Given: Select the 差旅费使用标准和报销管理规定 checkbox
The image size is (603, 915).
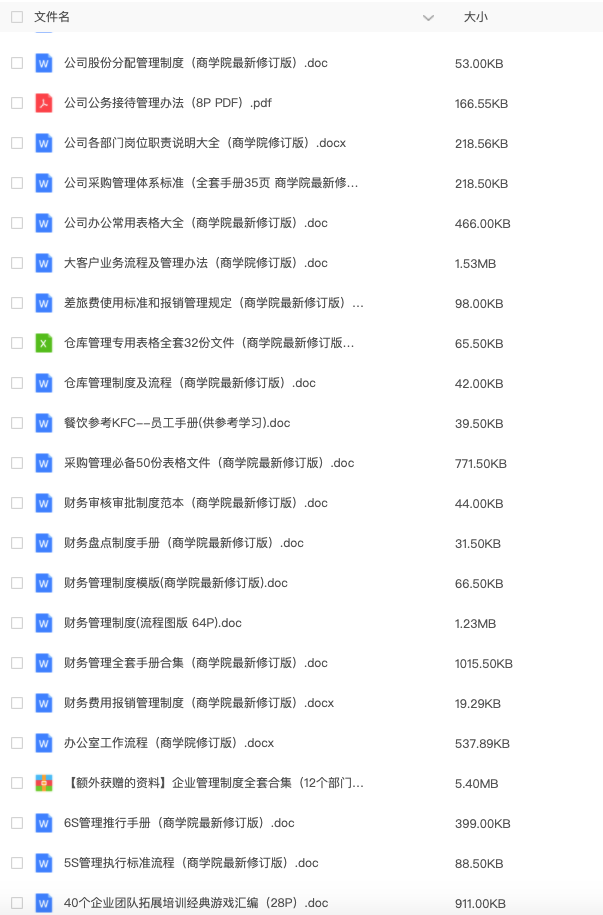Looking at the screenshot, I should tap(16, 303).
